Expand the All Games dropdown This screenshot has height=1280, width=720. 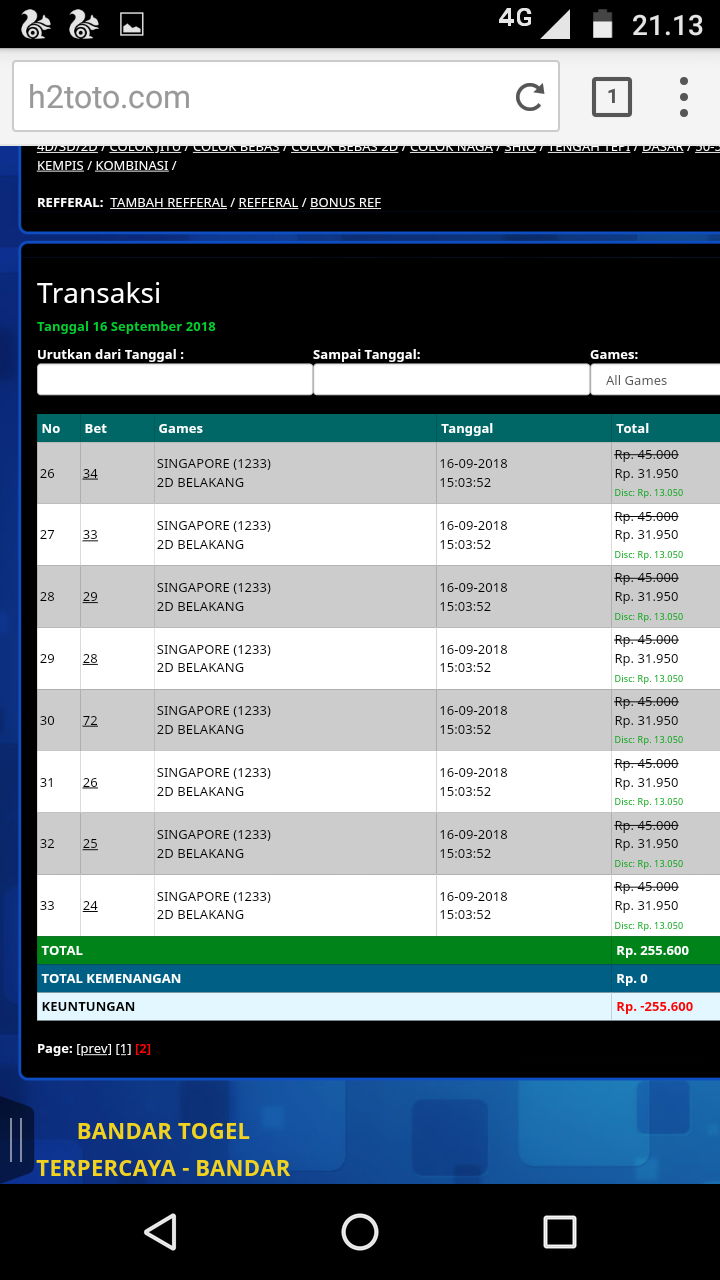coord(655,380)
